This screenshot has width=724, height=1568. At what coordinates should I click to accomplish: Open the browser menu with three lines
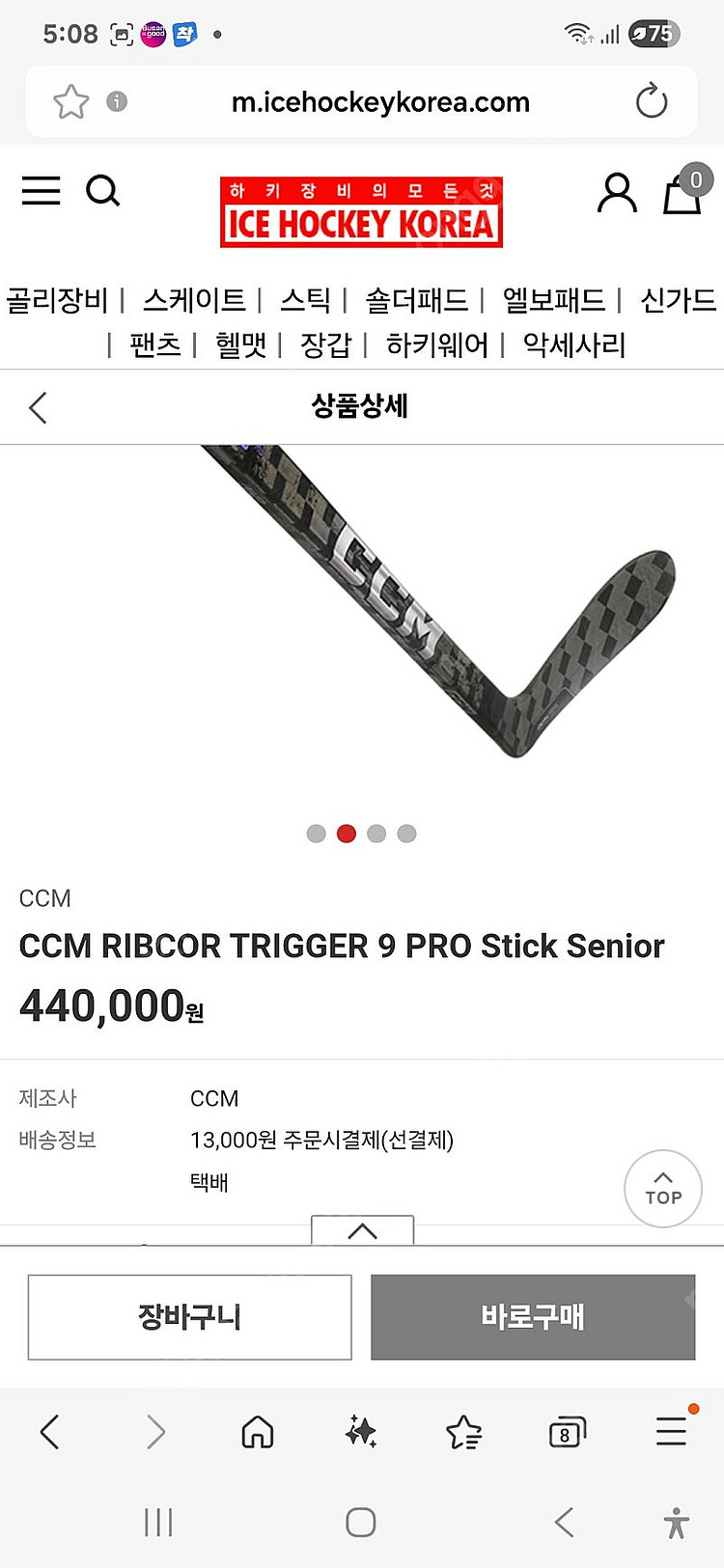point(671,1432)
